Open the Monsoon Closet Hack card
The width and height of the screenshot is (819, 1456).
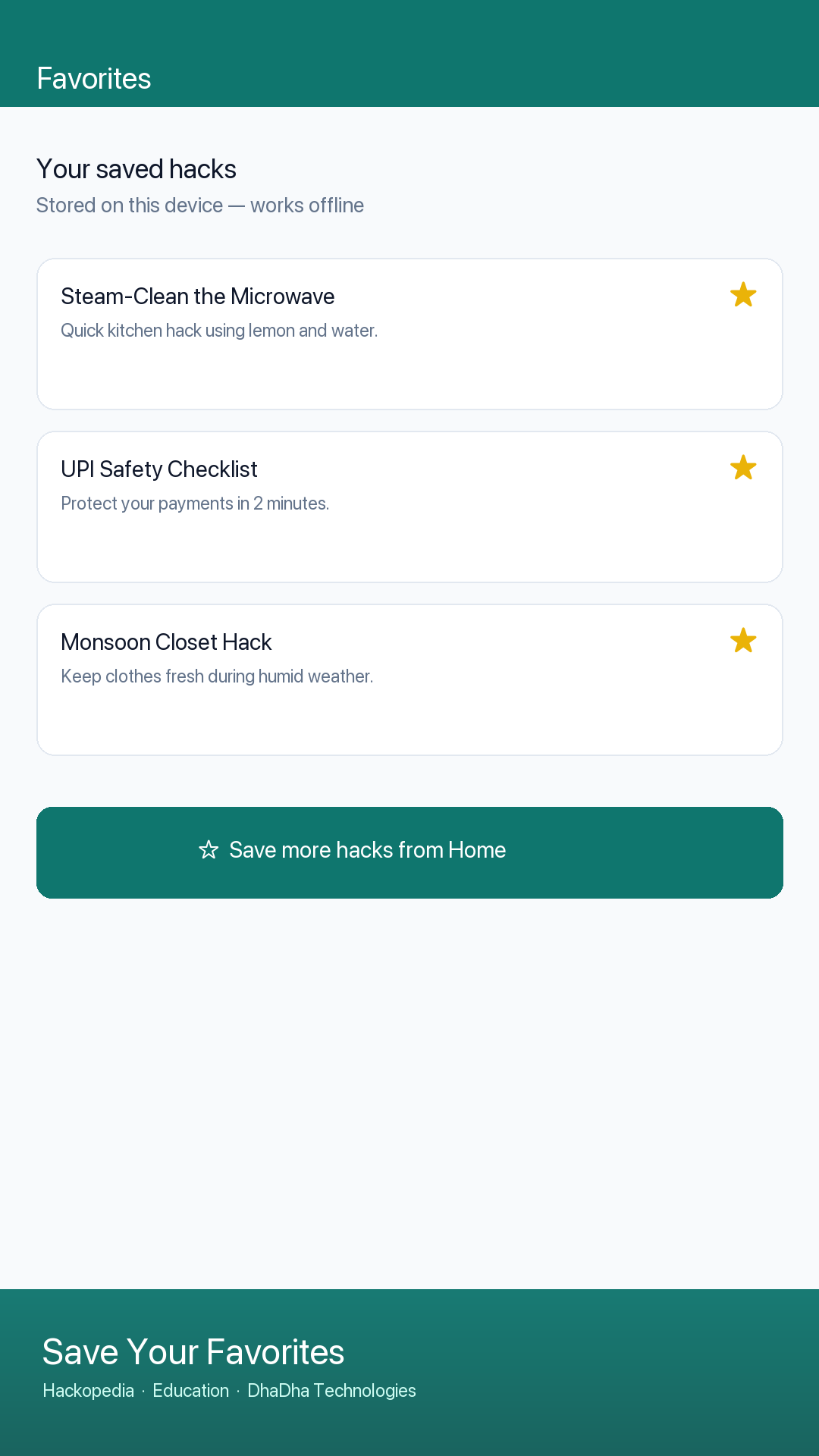click(409, 679)
